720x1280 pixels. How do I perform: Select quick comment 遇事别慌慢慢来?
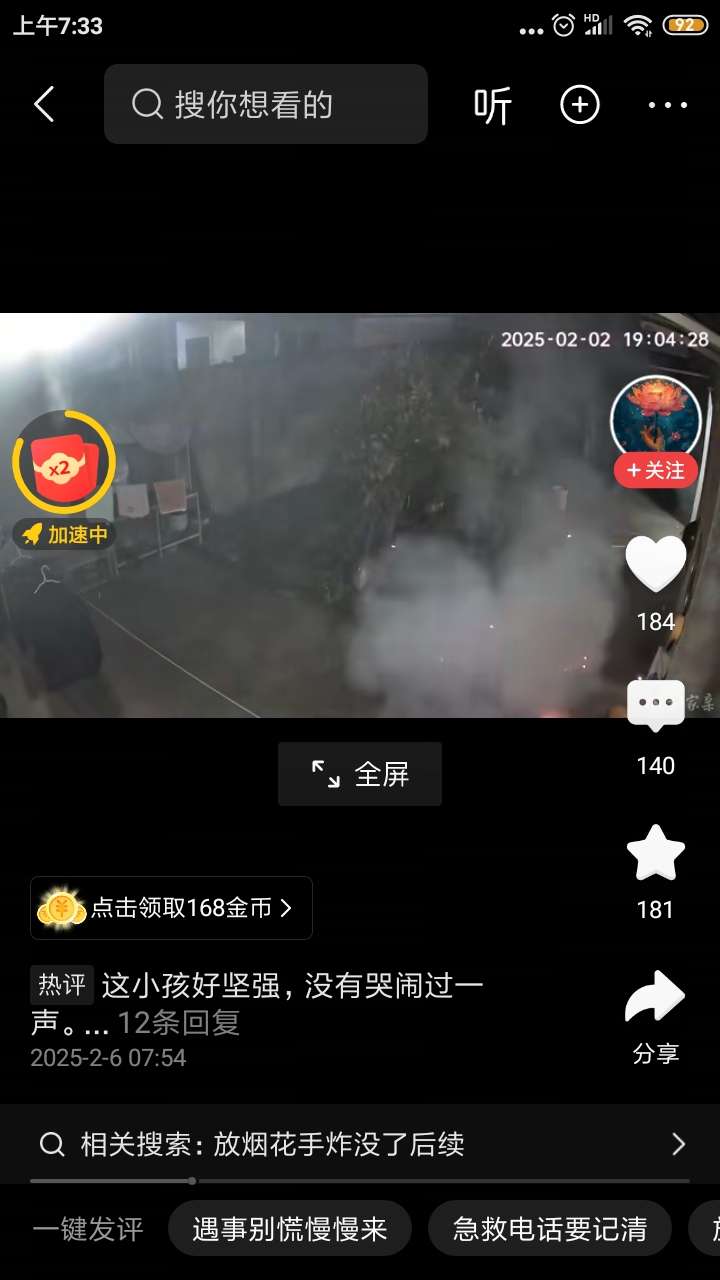(x=289, y=1228)
